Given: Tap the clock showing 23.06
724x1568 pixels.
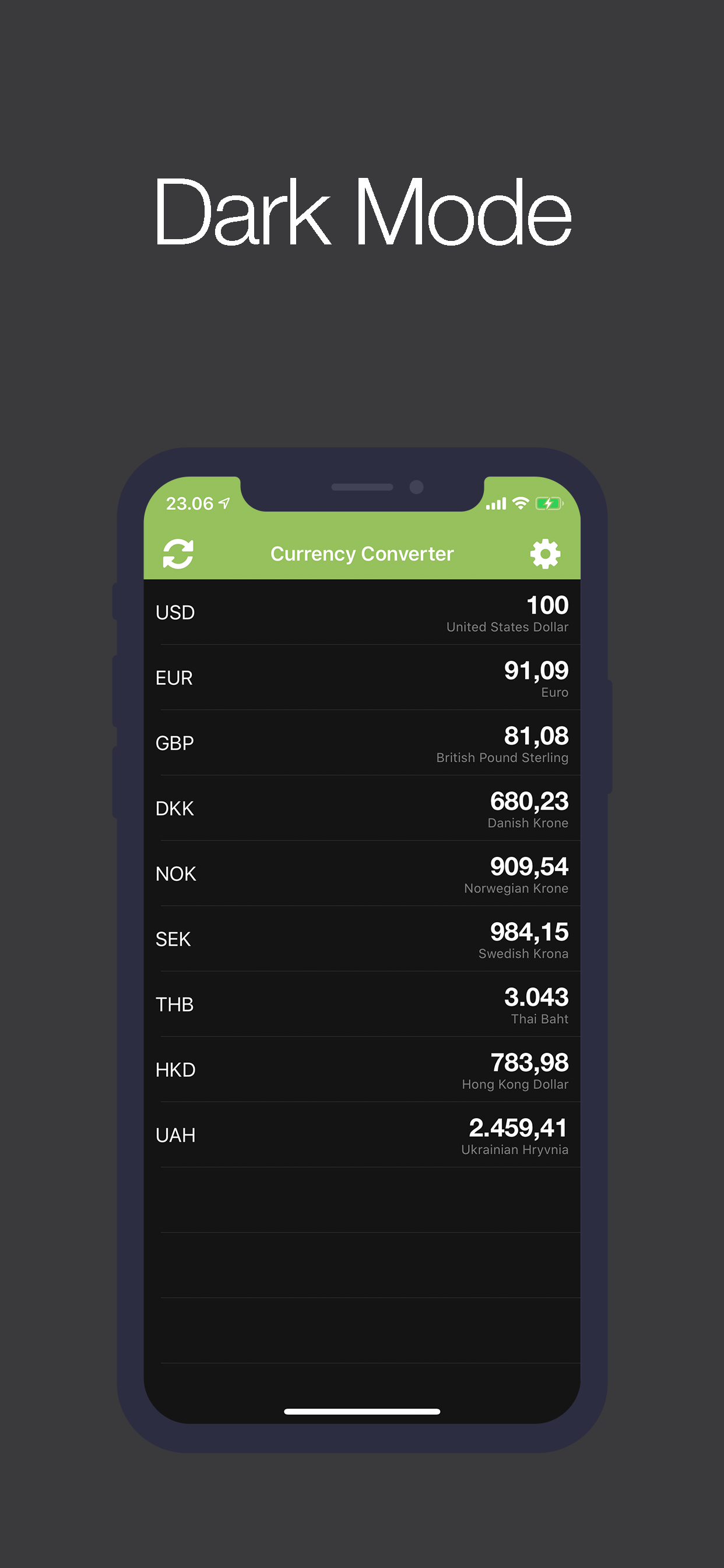Looking at the screenshot, I should pyautogui.click(x=189, y=503).
